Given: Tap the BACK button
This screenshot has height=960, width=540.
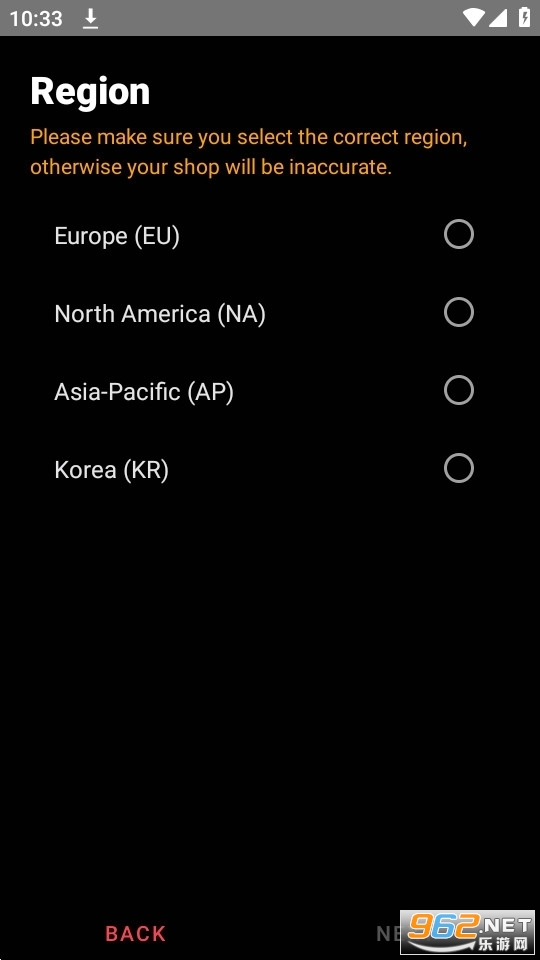Looking at the screenshot, I should tap(135, 934).
